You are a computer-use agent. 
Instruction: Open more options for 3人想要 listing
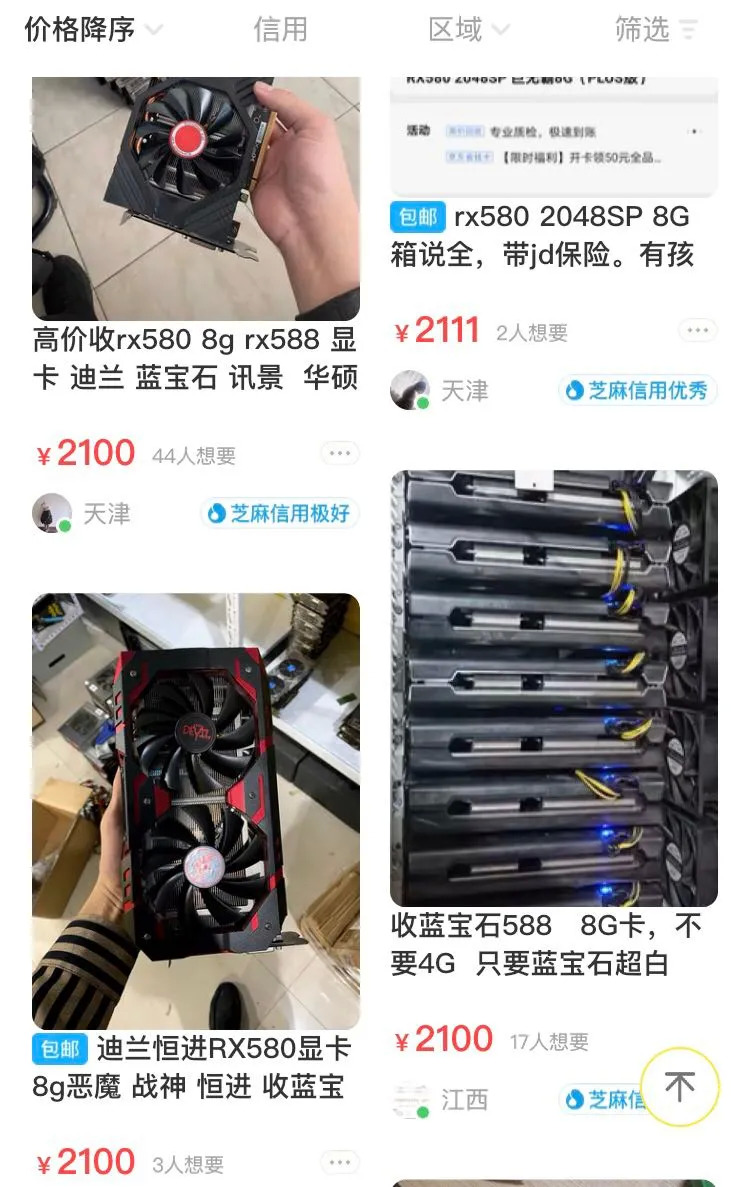click(x=340, y=1162)
